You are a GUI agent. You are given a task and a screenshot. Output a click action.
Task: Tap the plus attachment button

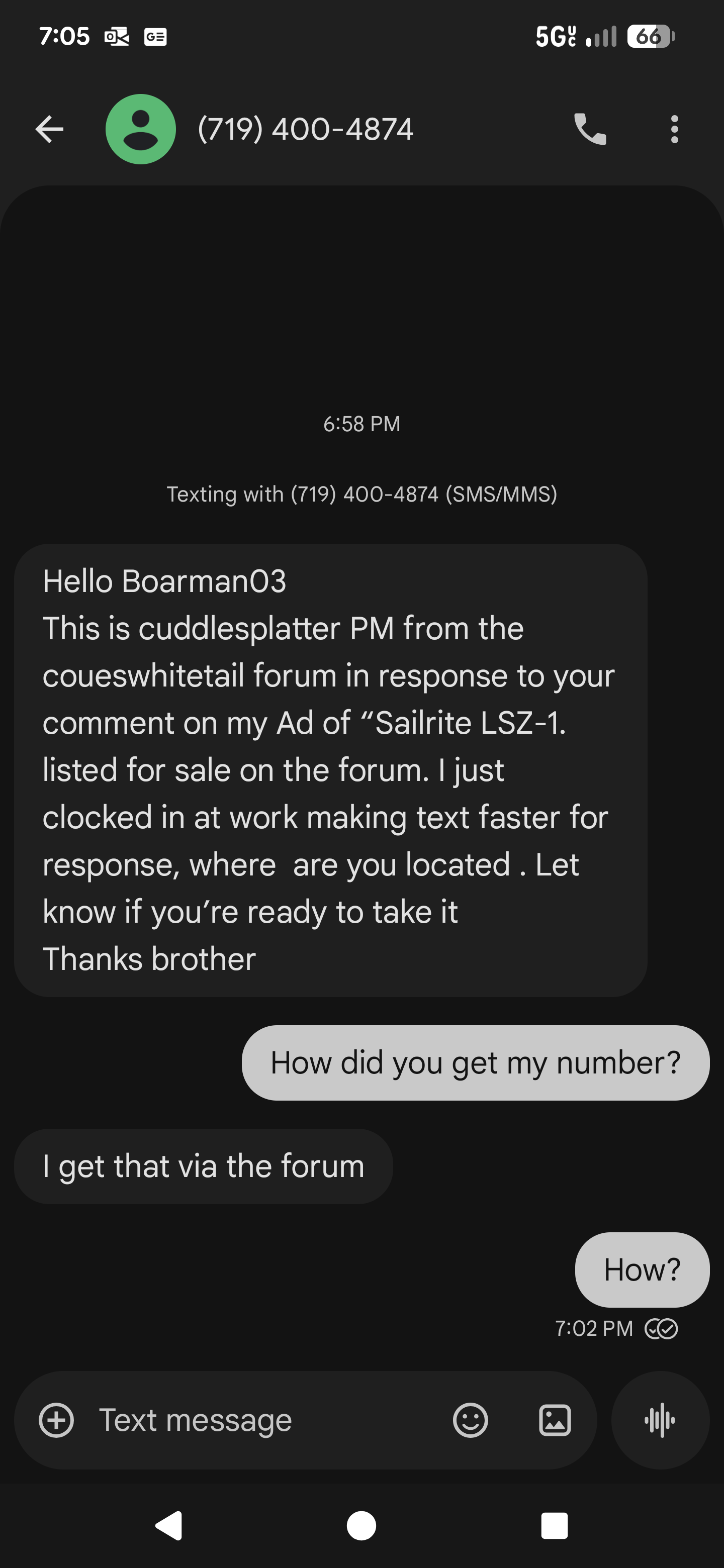tap(56, 1420)
